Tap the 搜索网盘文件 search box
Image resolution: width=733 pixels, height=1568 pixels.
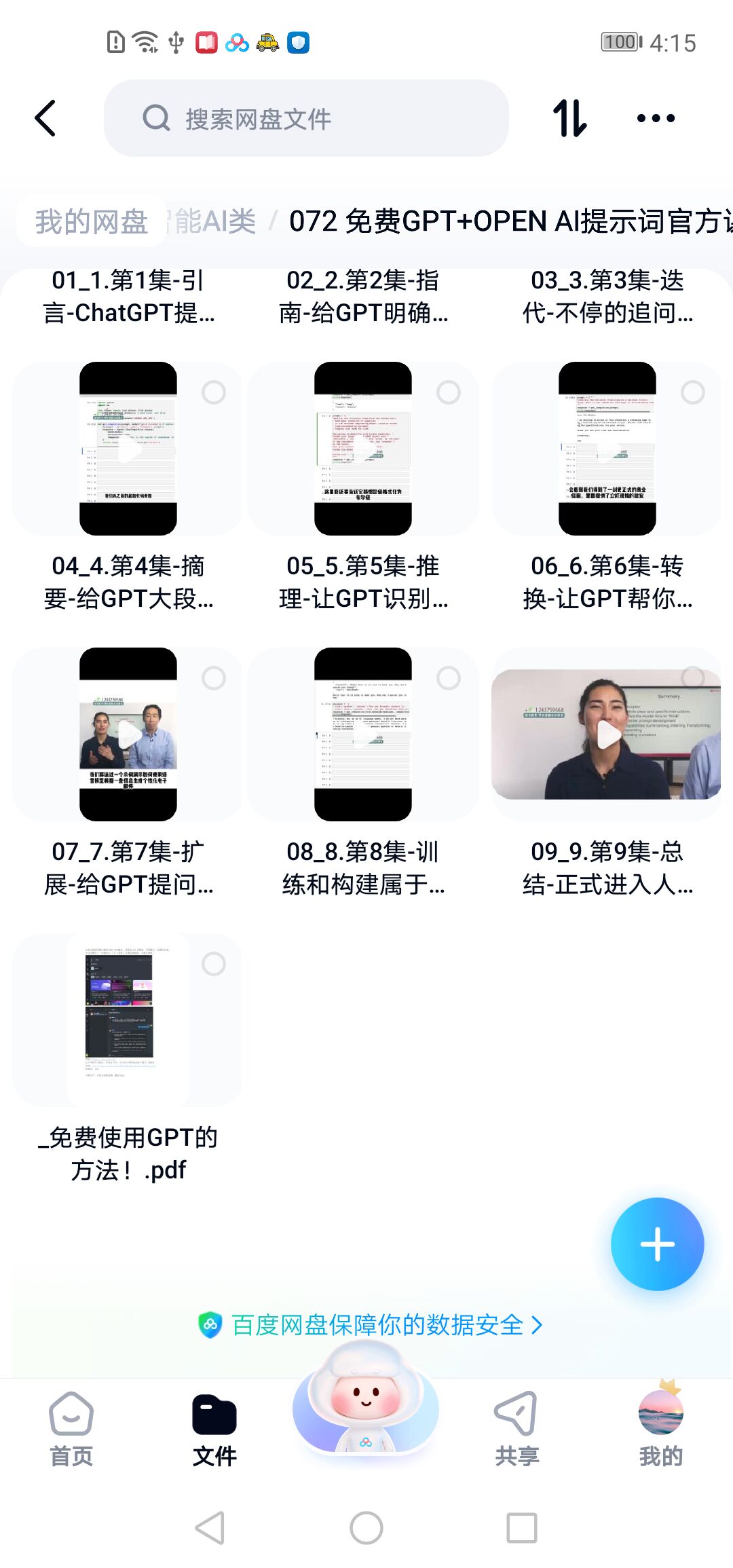pyautogui.click(x=305, y=119)
